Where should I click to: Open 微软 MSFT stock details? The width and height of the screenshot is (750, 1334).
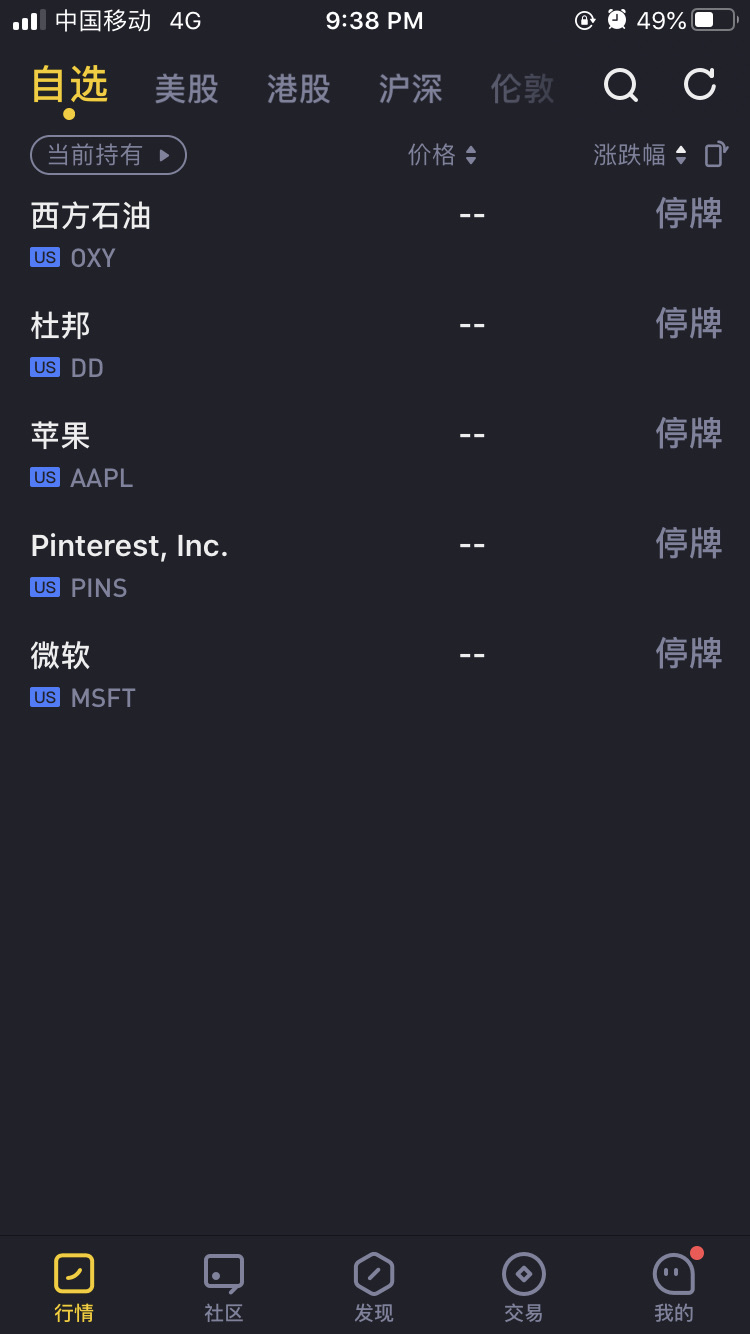tap(375, 675)
